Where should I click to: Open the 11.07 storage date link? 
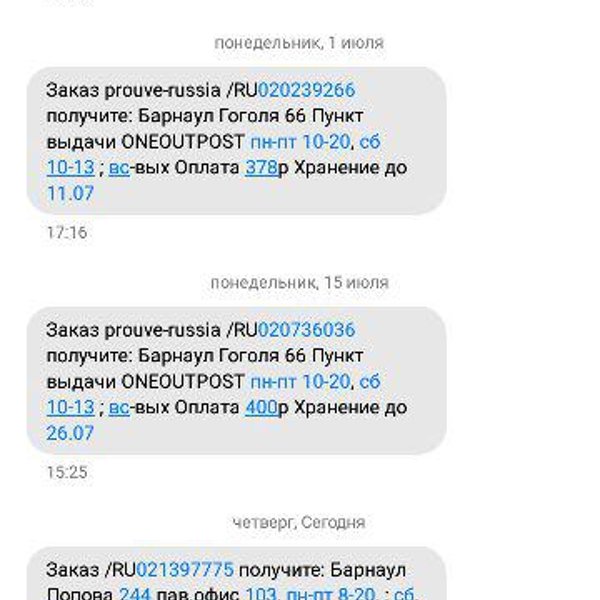click(70, 193)
